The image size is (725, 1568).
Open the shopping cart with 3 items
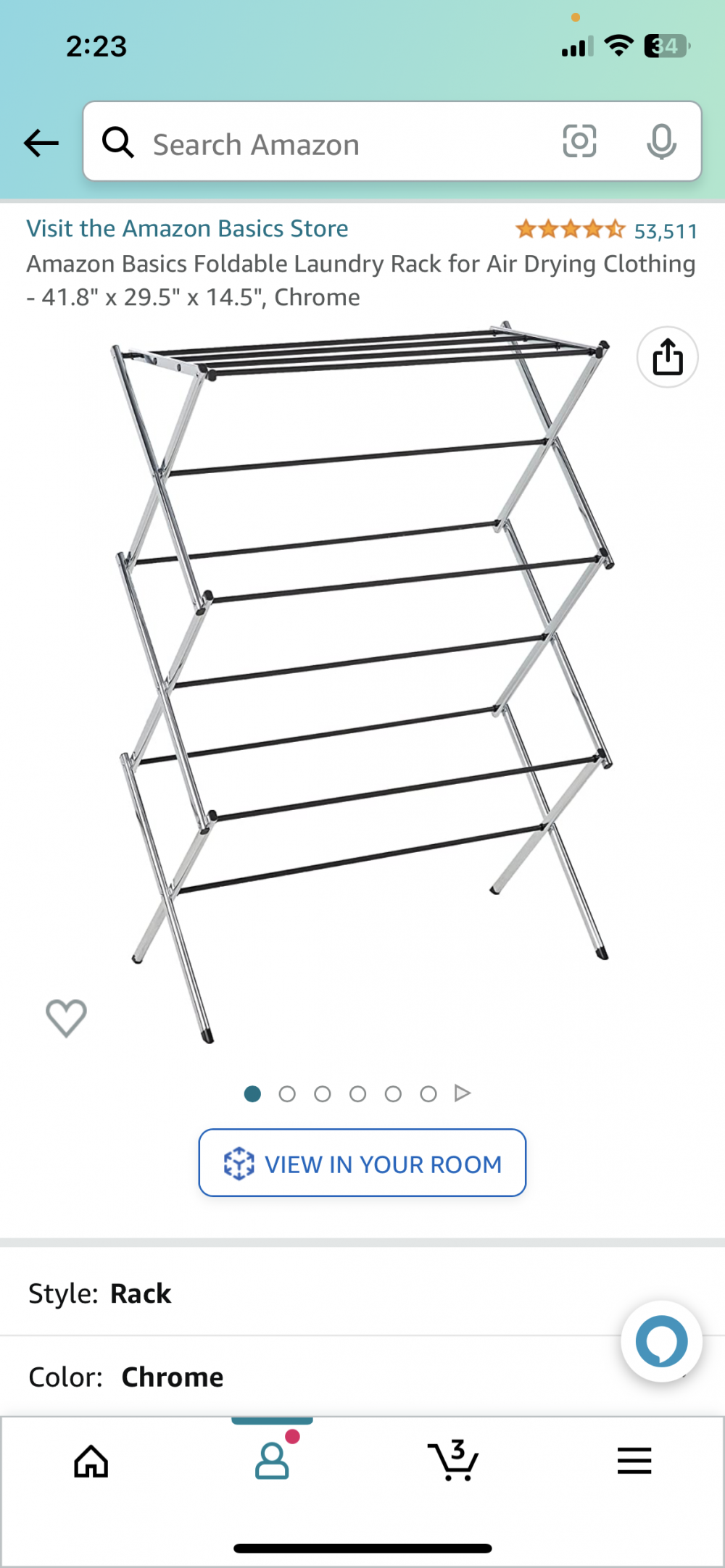[454, 1461]
